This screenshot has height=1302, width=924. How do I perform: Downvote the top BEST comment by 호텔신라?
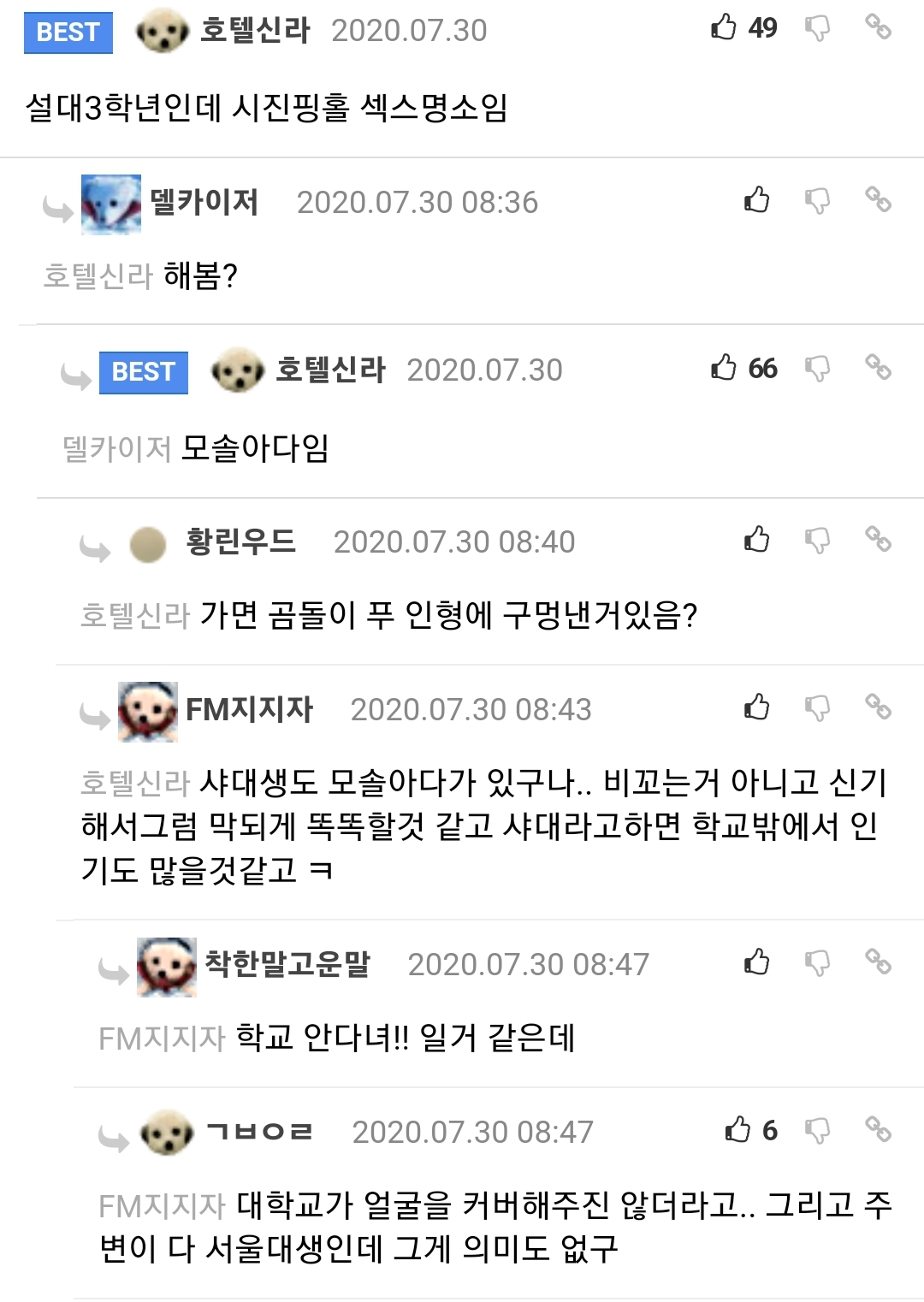(817, 28)
